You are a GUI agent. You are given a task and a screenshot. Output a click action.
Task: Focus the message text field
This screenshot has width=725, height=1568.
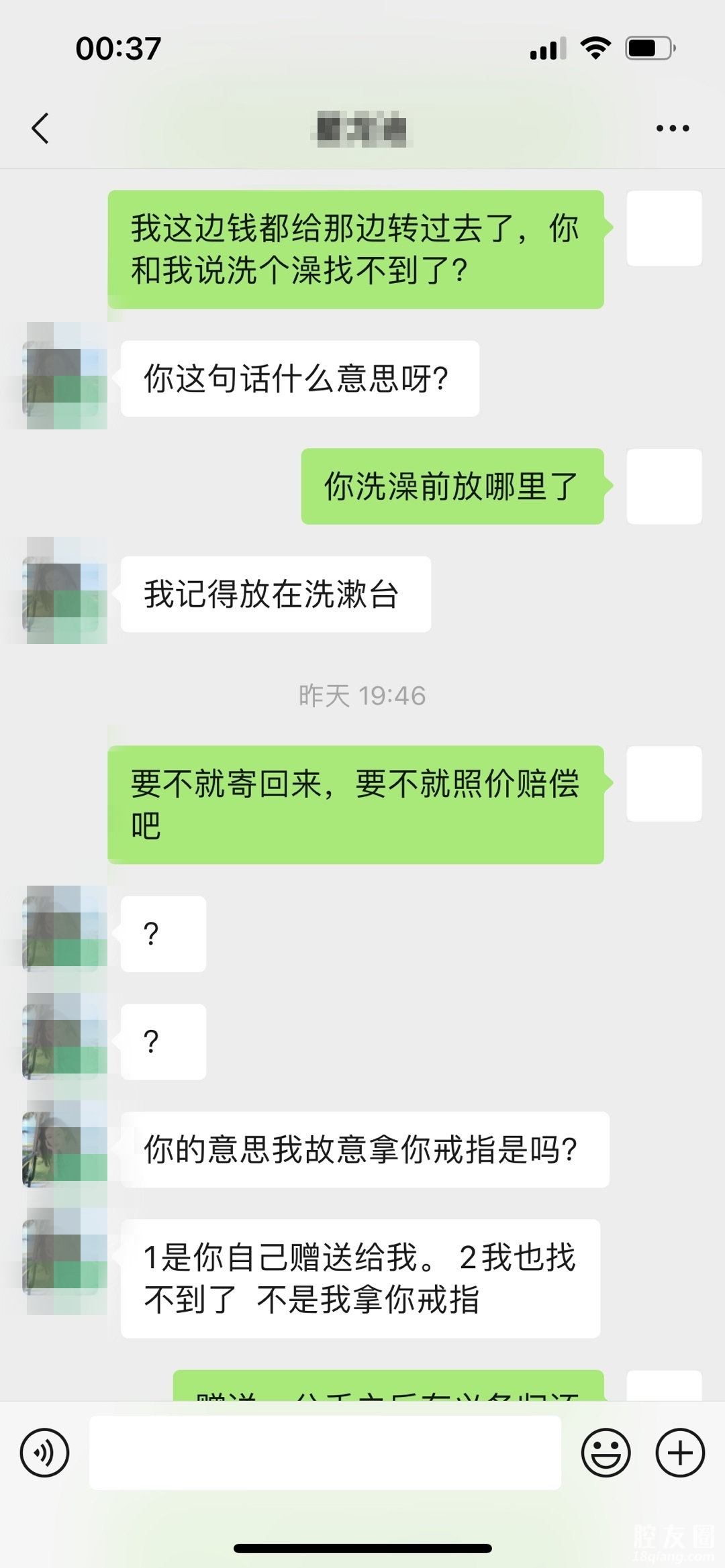325,1453
